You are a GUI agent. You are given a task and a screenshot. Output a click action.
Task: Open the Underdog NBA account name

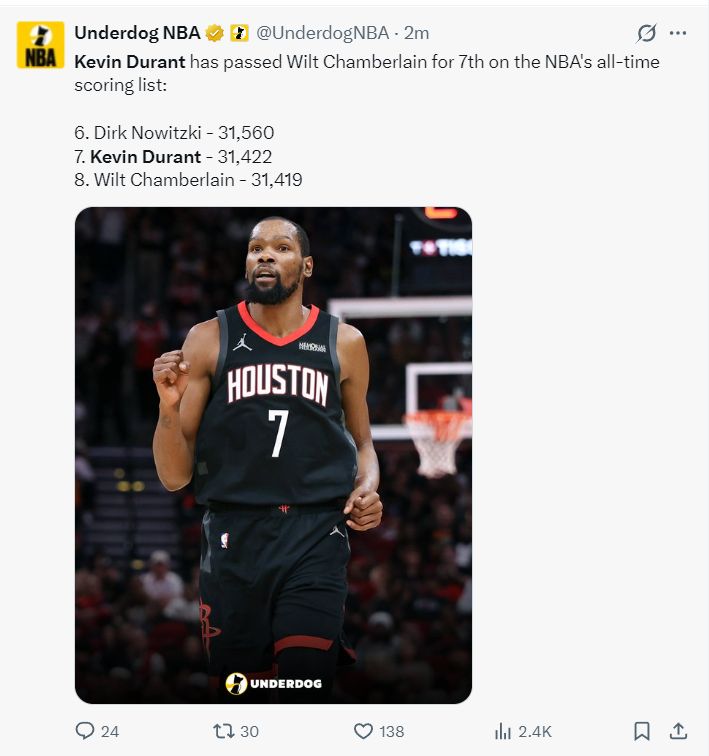tap(137, 33)
